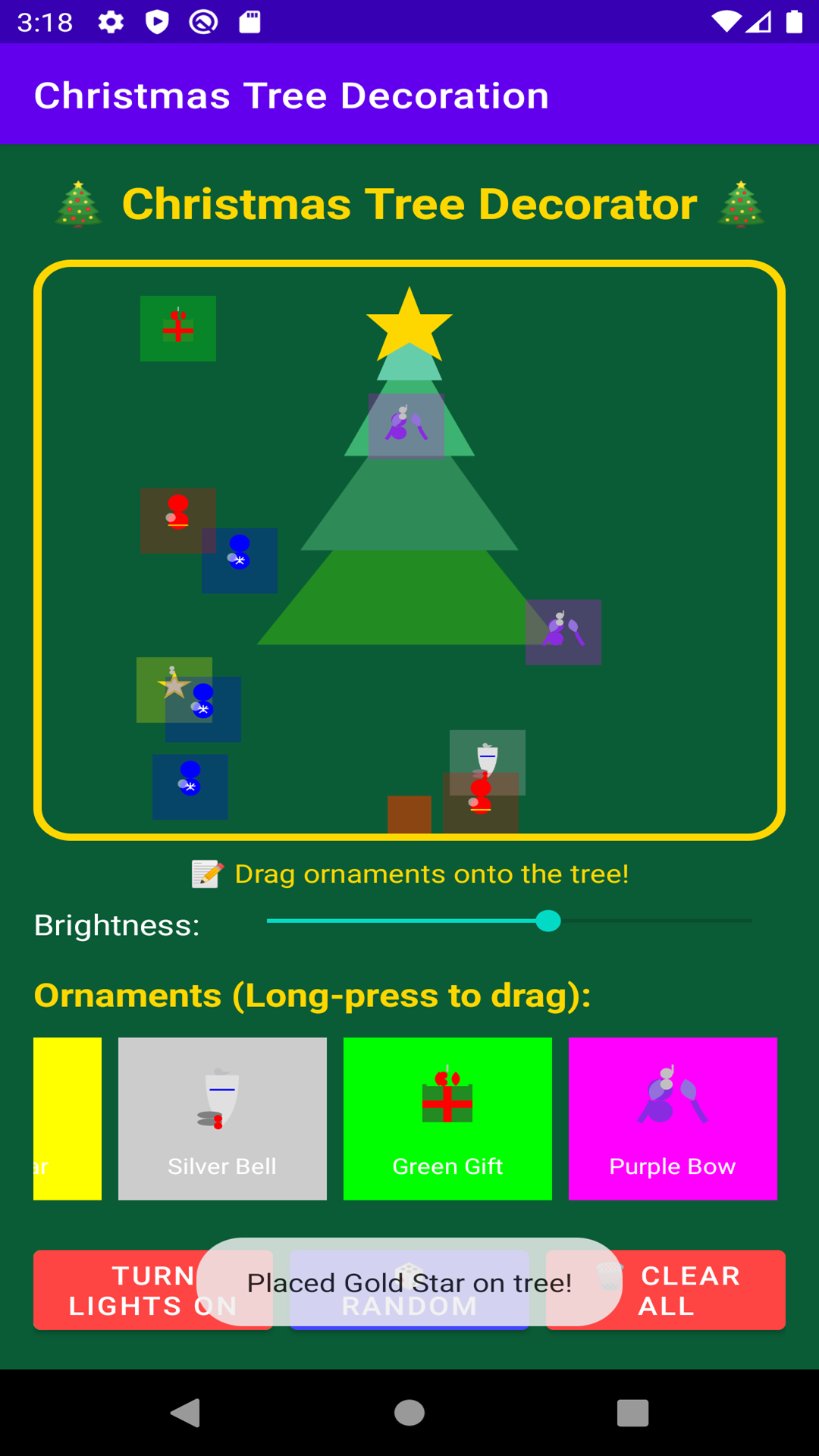
Task: Select the Purple Bow ornament
Action: coord(673,1119)
